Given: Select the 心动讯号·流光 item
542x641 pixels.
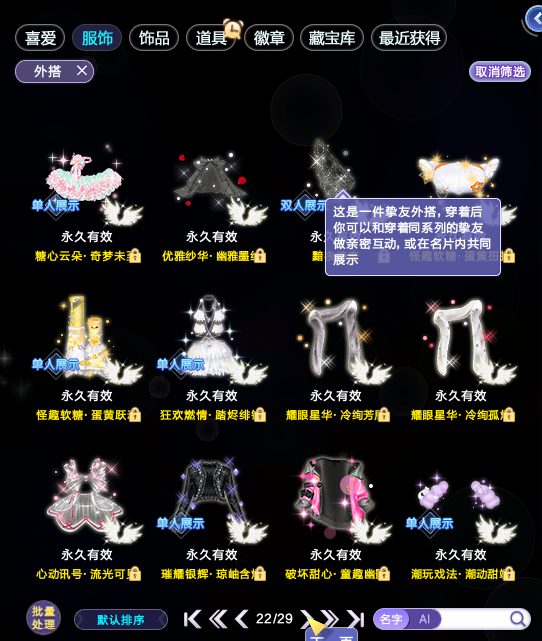Looking at the screenshot, I should (87, 519).
